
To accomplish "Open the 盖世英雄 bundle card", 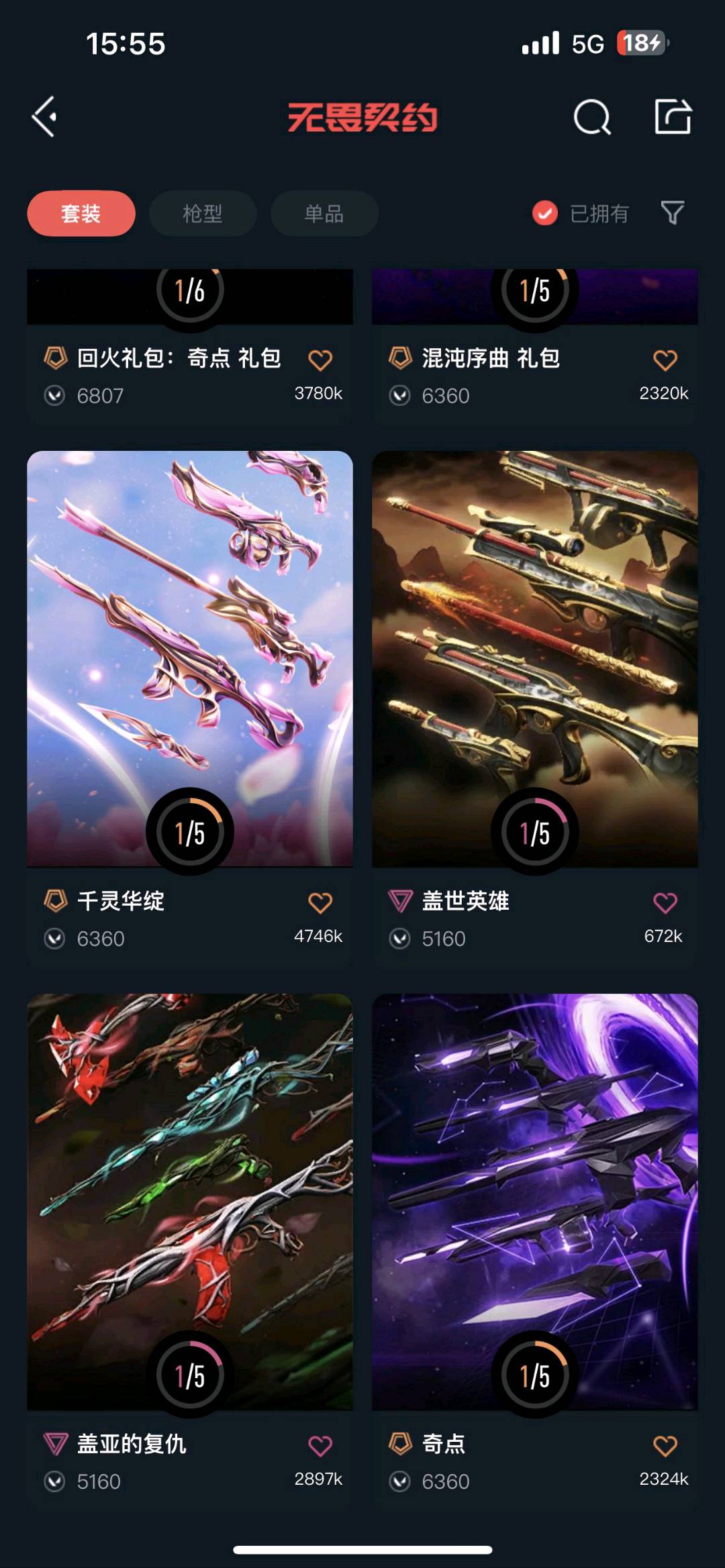I will 535,658.
